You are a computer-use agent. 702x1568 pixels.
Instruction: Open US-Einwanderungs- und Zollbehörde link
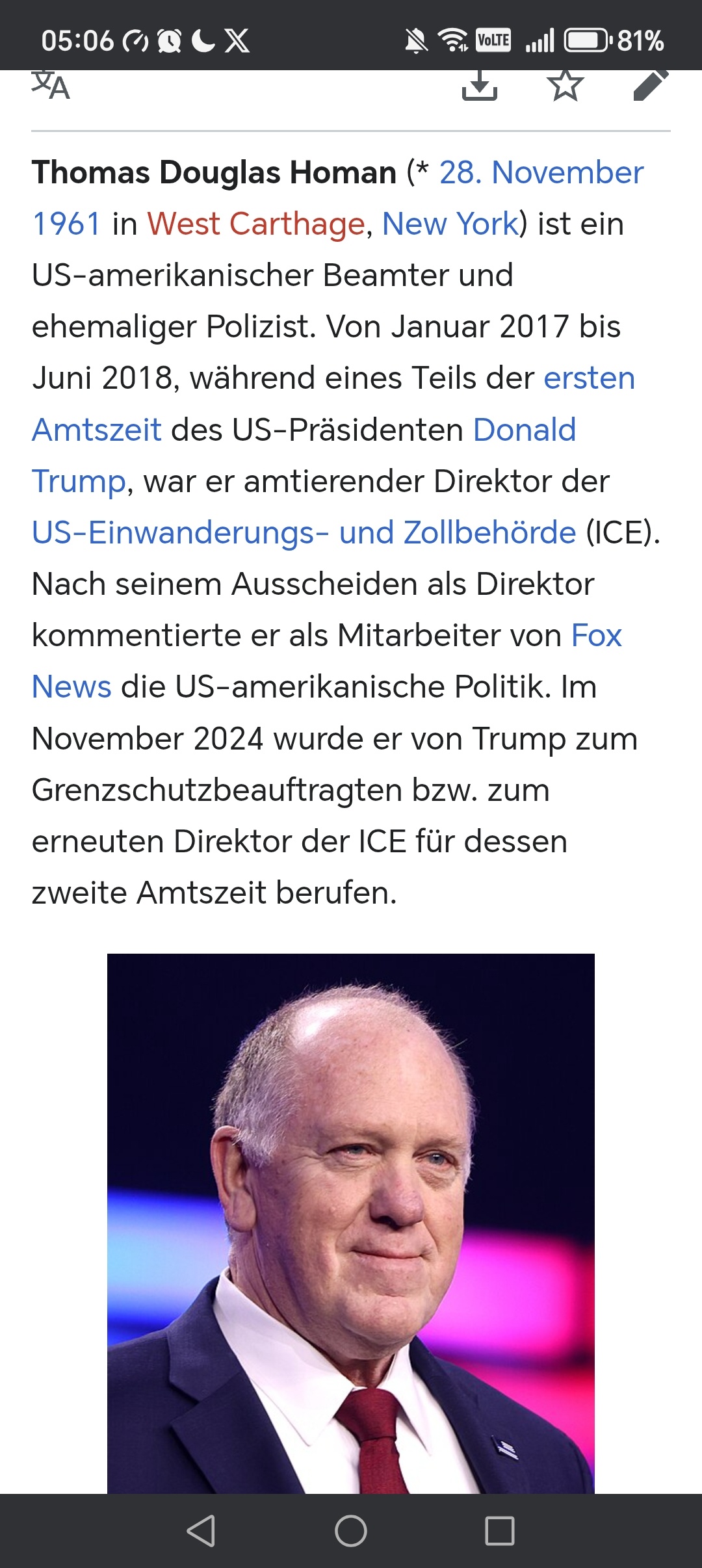(304, 533)
